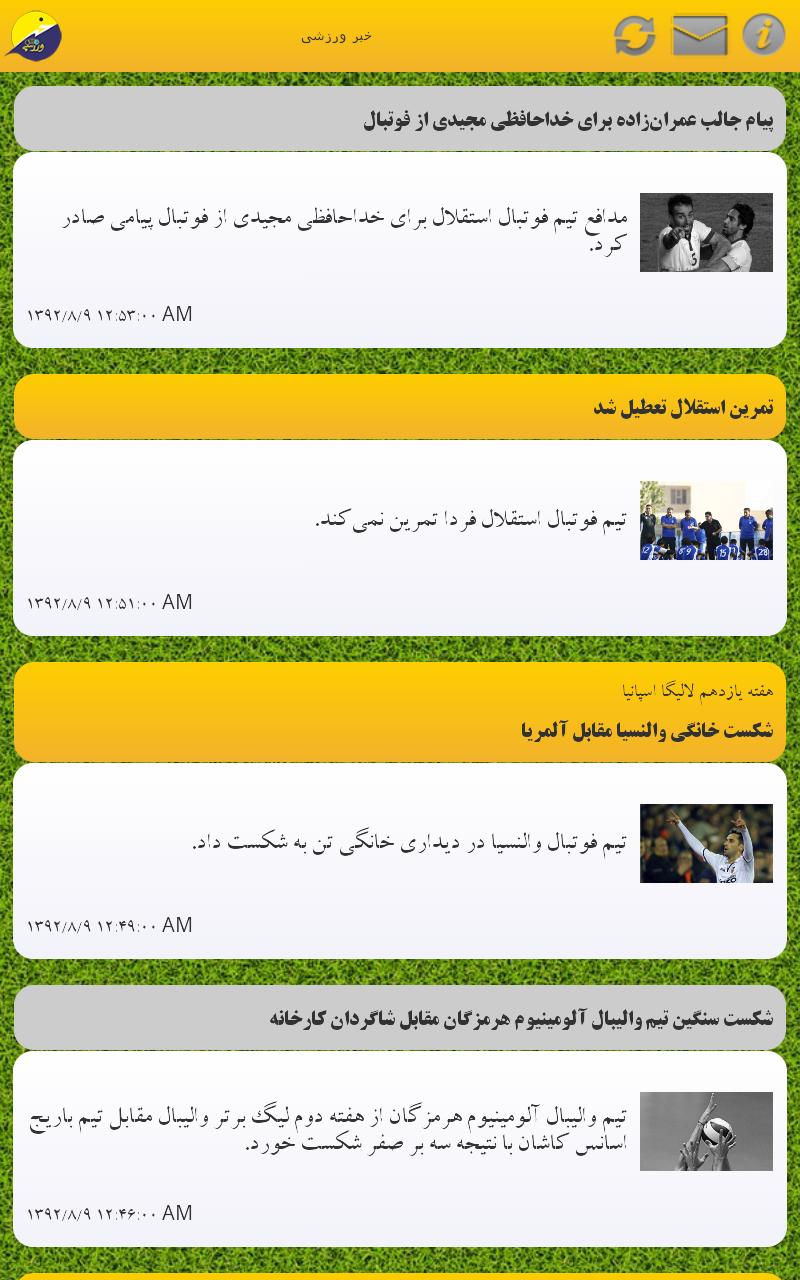Open the envelope messages icon
800x1280 pixels.
(x=699, y=33)
